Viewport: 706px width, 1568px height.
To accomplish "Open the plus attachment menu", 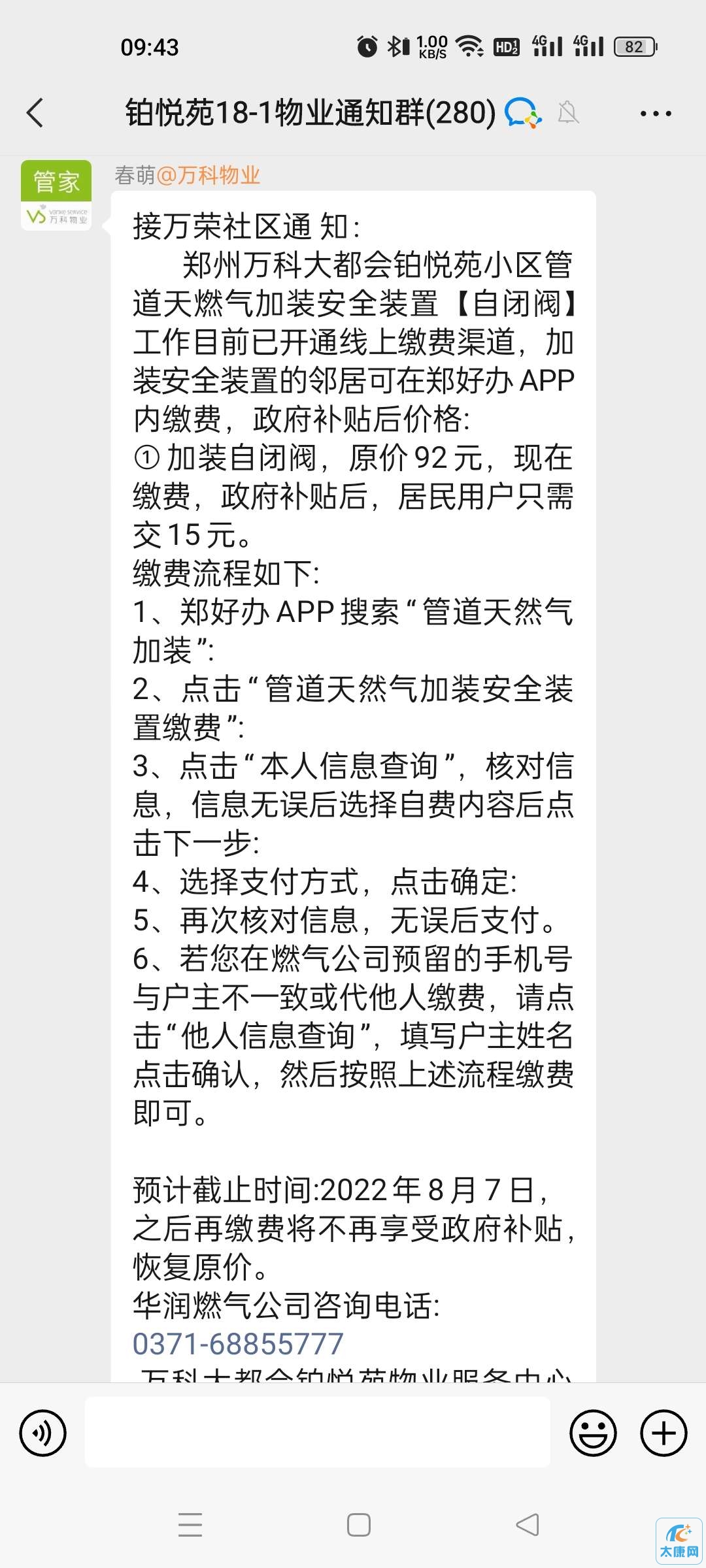I will [664, 1433].
